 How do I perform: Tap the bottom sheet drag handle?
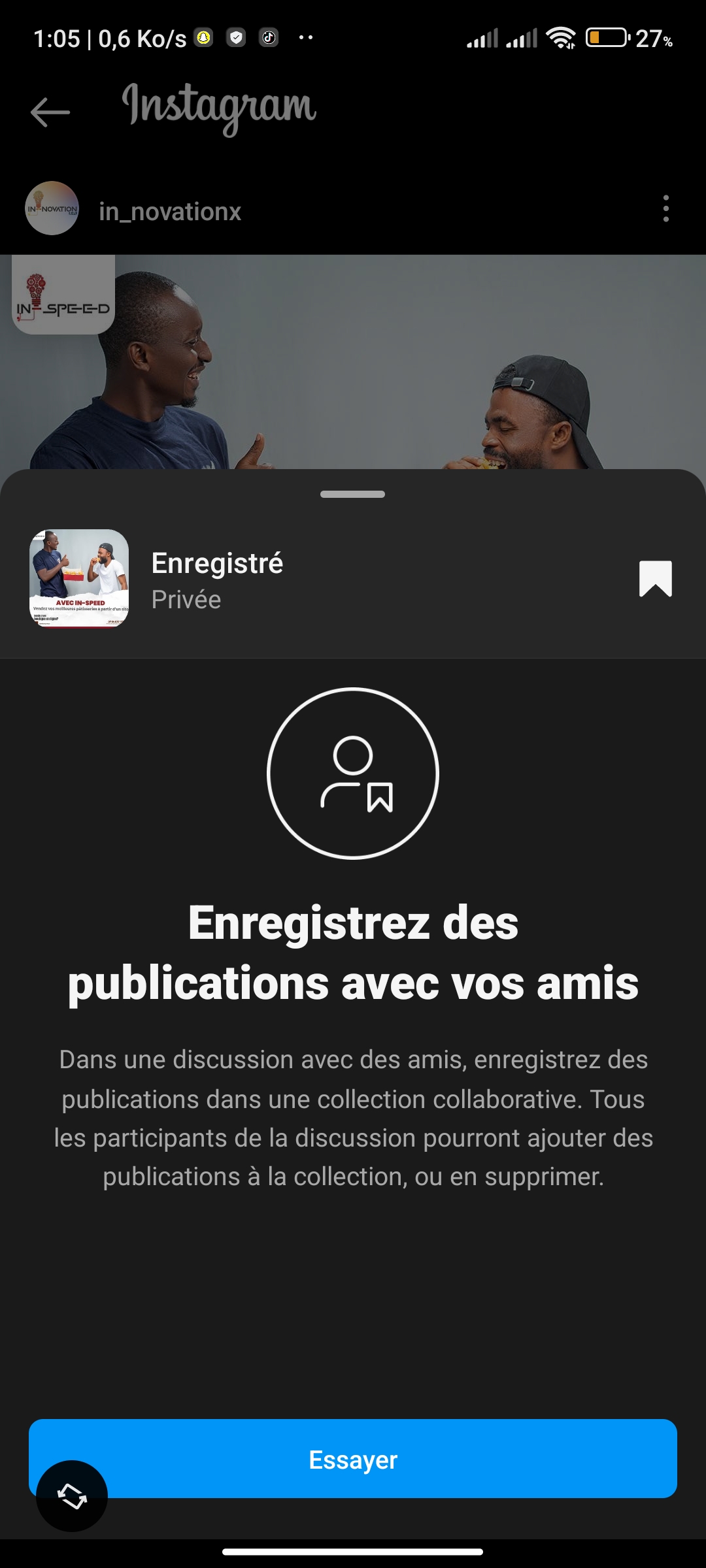[x=353, y=495]
